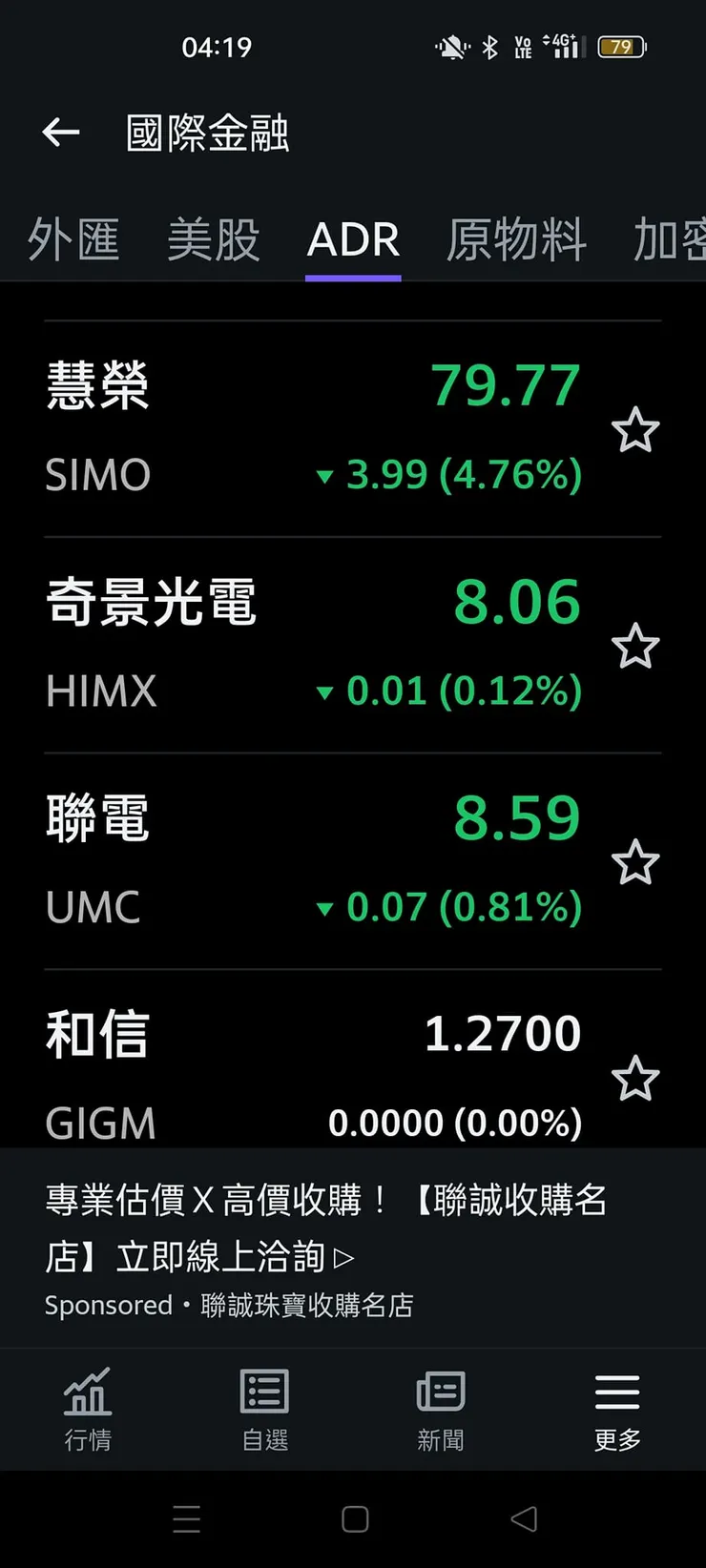Switch to the 外匯 tab
Screen dimensions: 706x1568
pos(73,238)
